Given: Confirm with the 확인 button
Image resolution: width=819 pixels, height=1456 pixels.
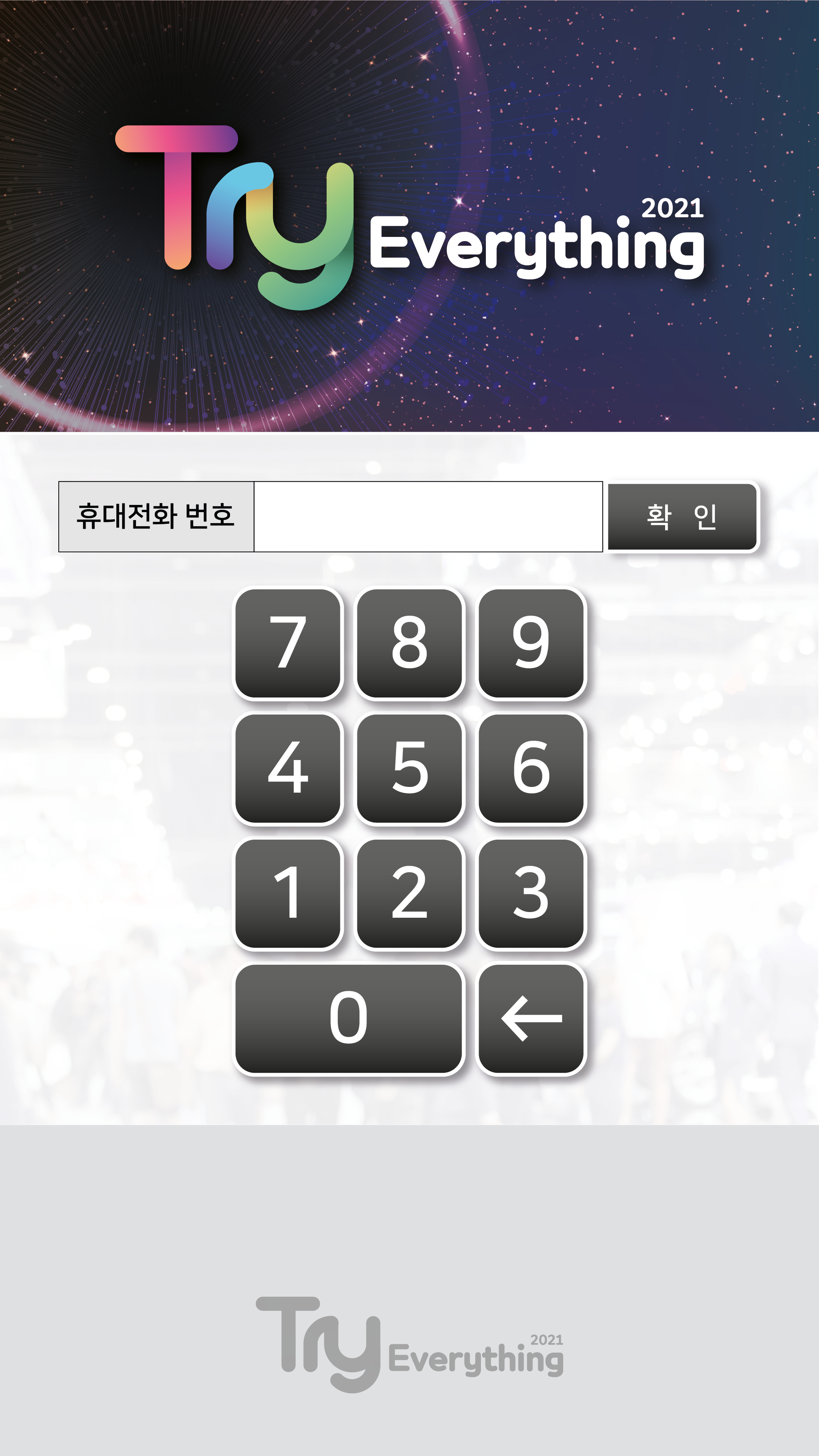Looking at the screenshot, I should pos(682,516).
